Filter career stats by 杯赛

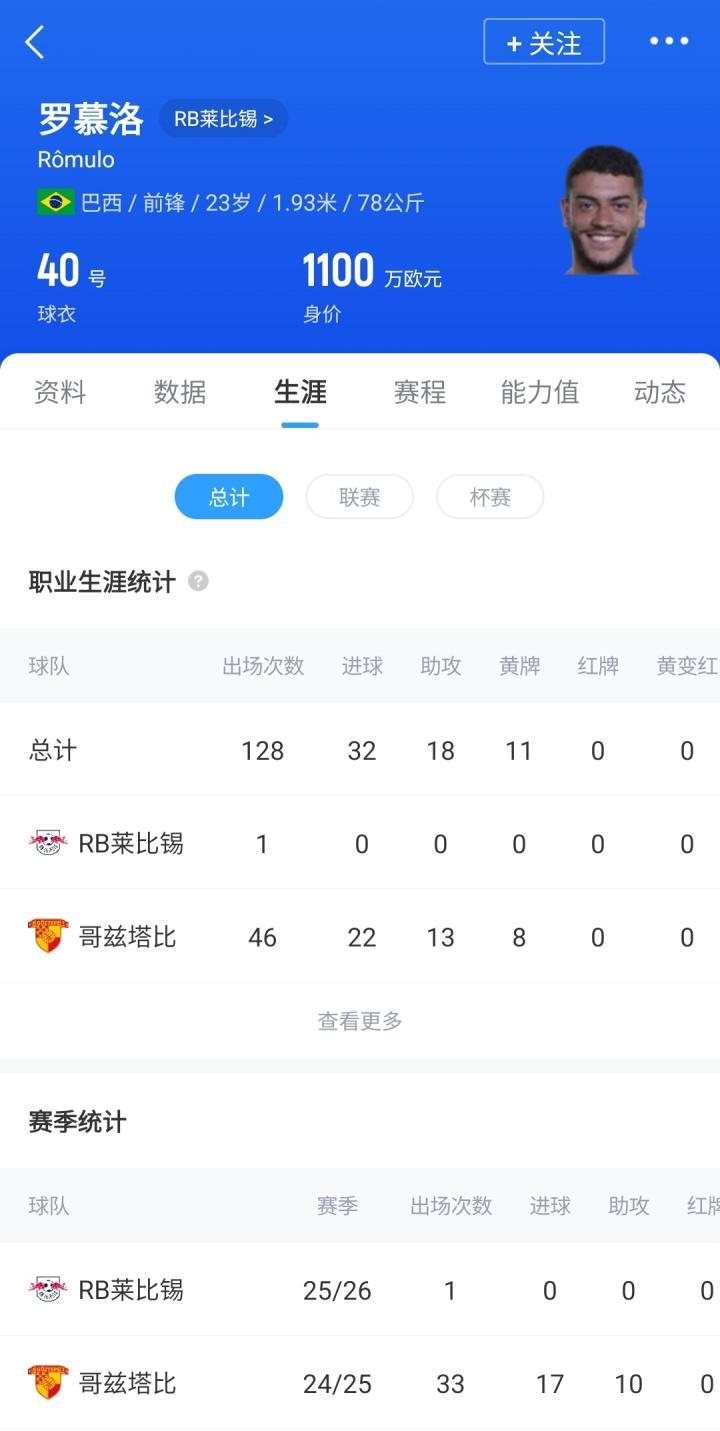tap(490, 497)
